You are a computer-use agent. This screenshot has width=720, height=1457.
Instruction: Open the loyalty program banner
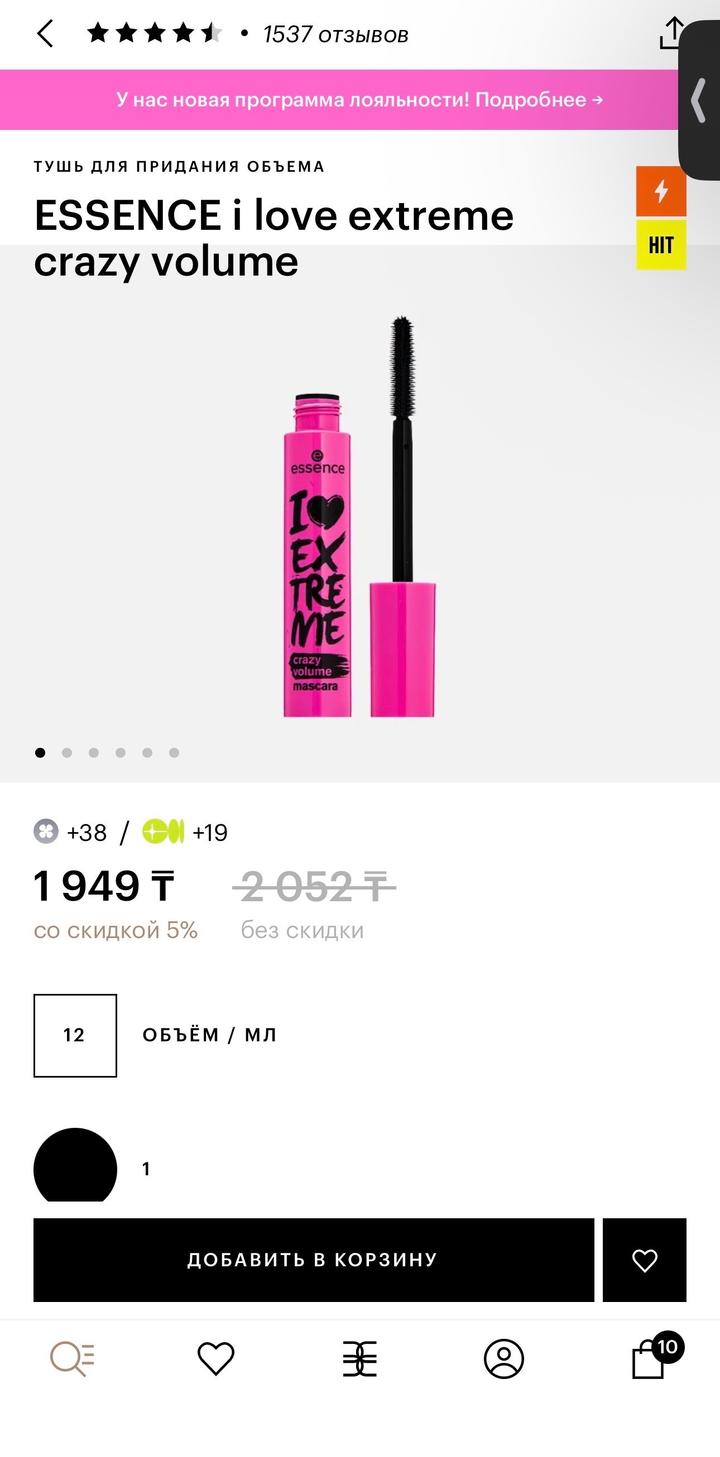[359, 100]
